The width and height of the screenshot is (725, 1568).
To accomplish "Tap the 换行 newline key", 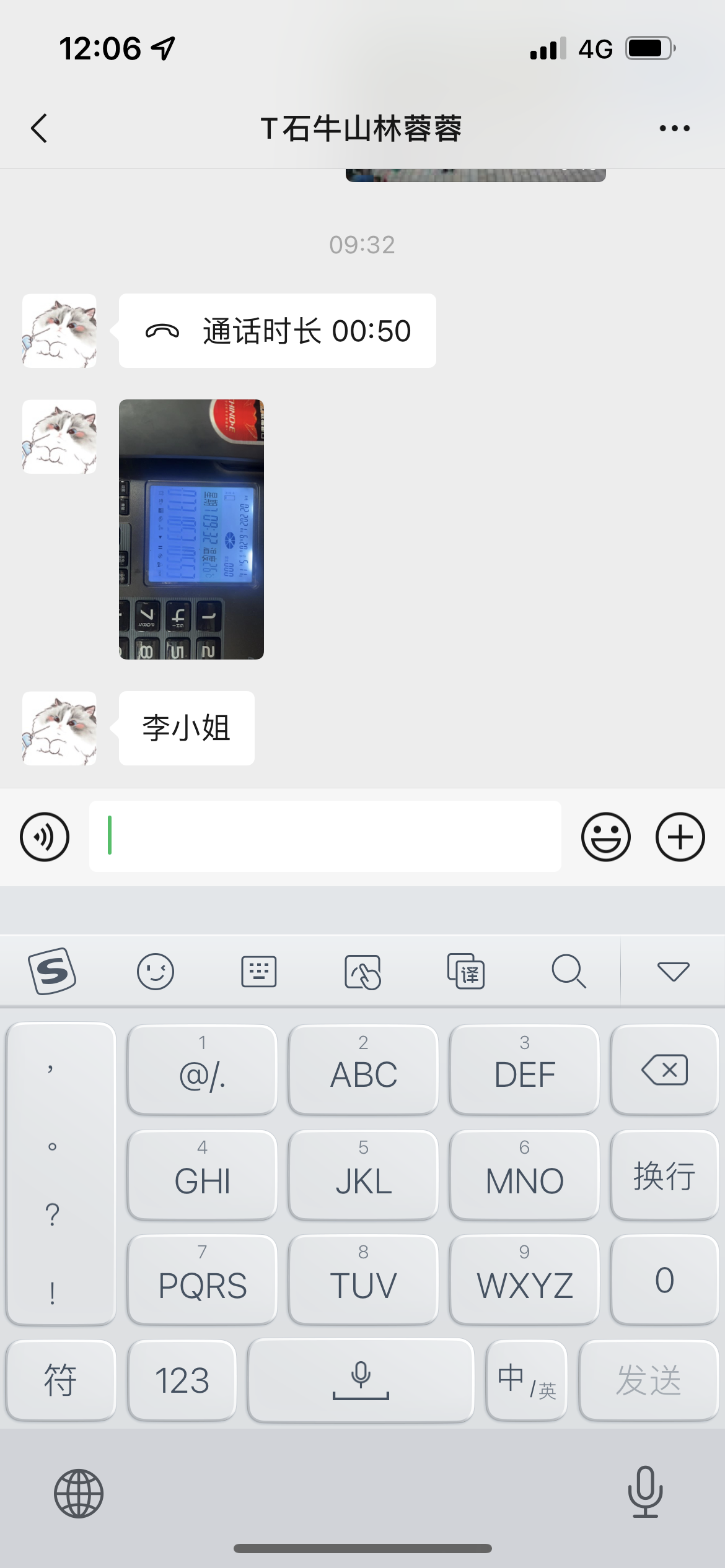I will pos(664,1175).
